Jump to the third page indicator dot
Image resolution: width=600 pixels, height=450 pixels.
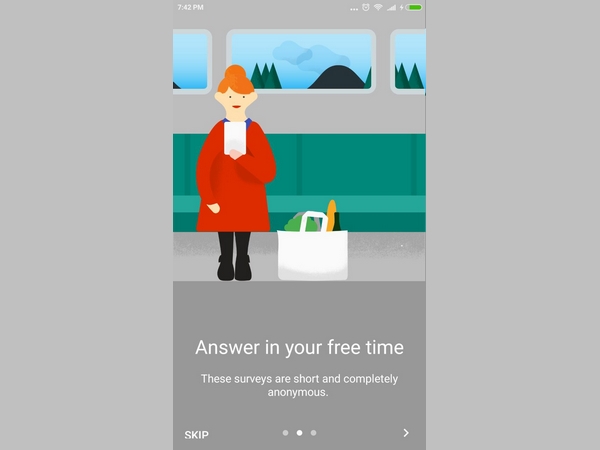point(313,433)
